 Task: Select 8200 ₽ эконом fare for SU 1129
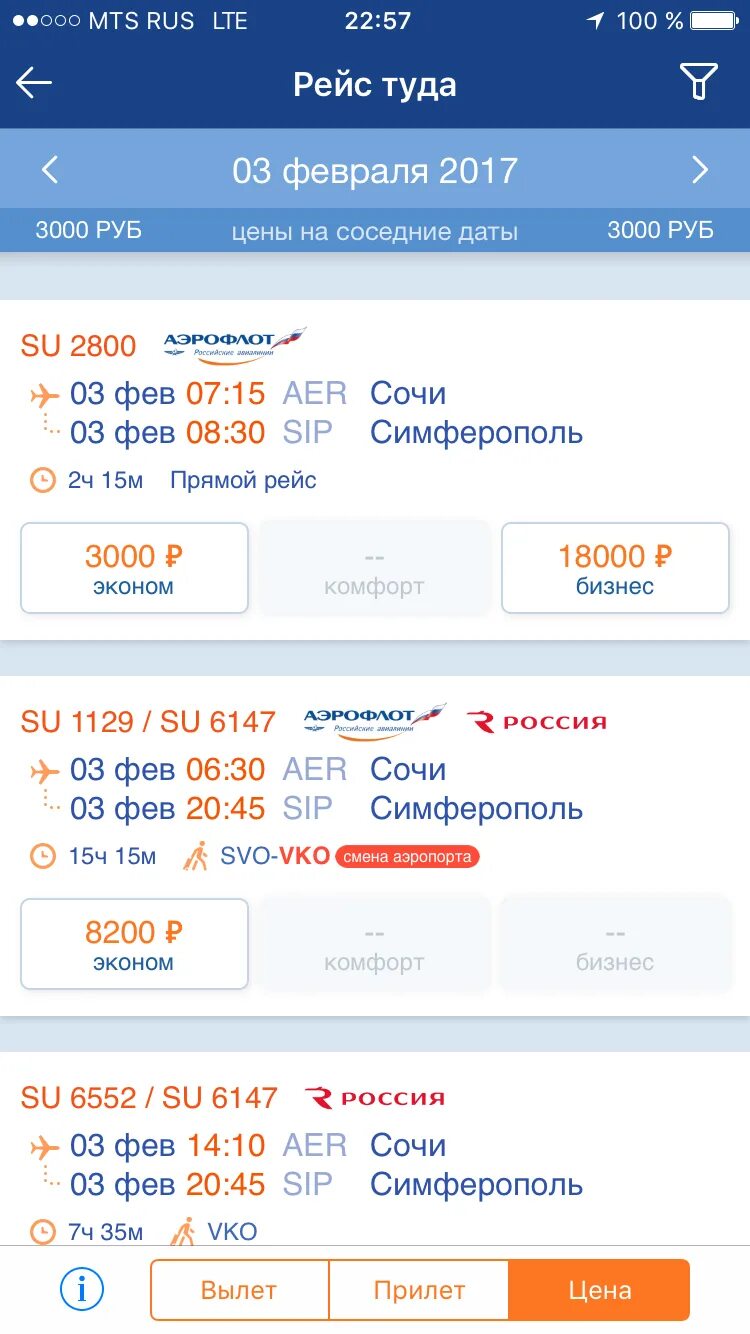click(x=134, y=944)
